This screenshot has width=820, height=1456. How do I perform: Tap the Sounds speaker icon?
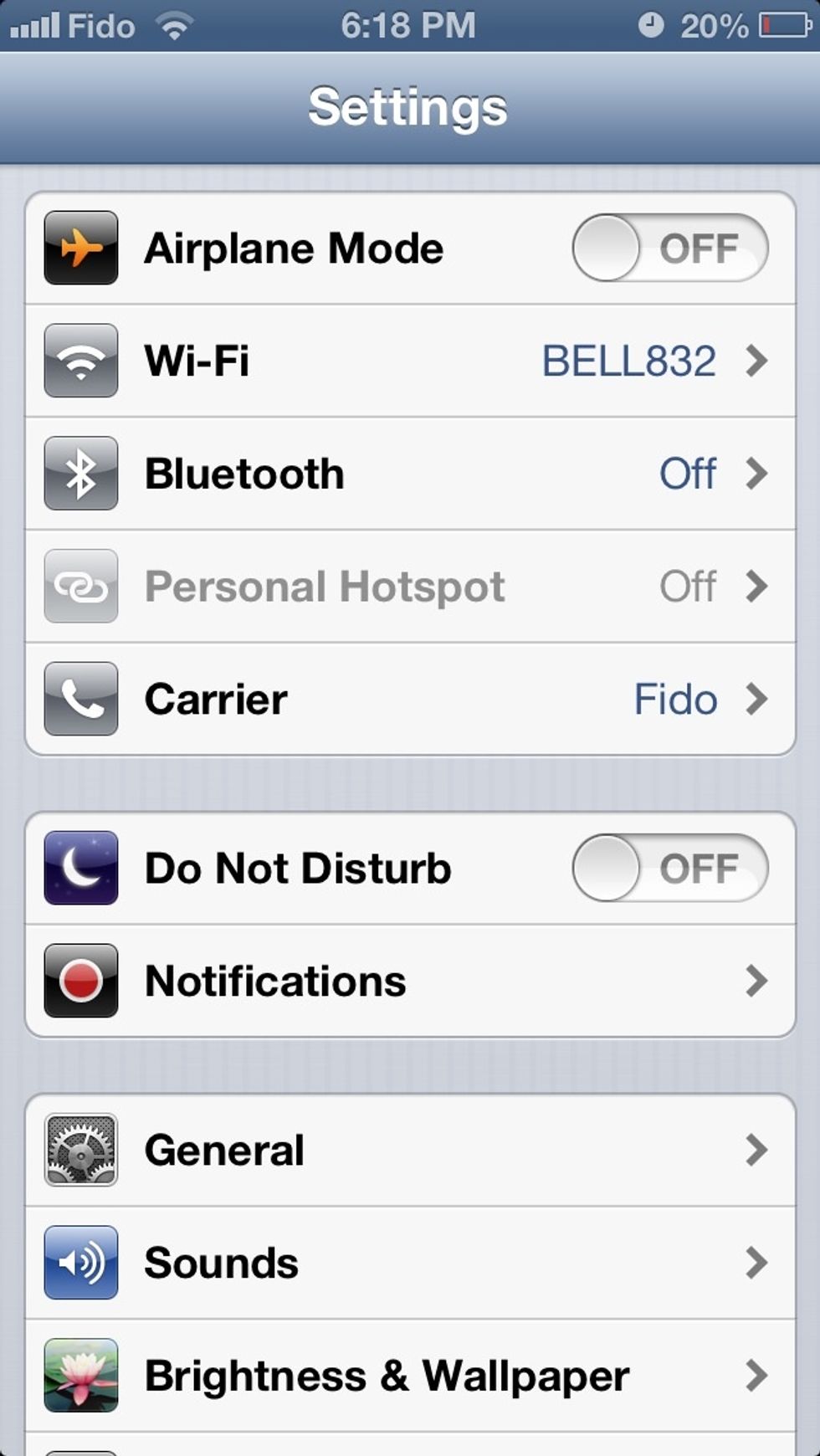(79, 1263)
